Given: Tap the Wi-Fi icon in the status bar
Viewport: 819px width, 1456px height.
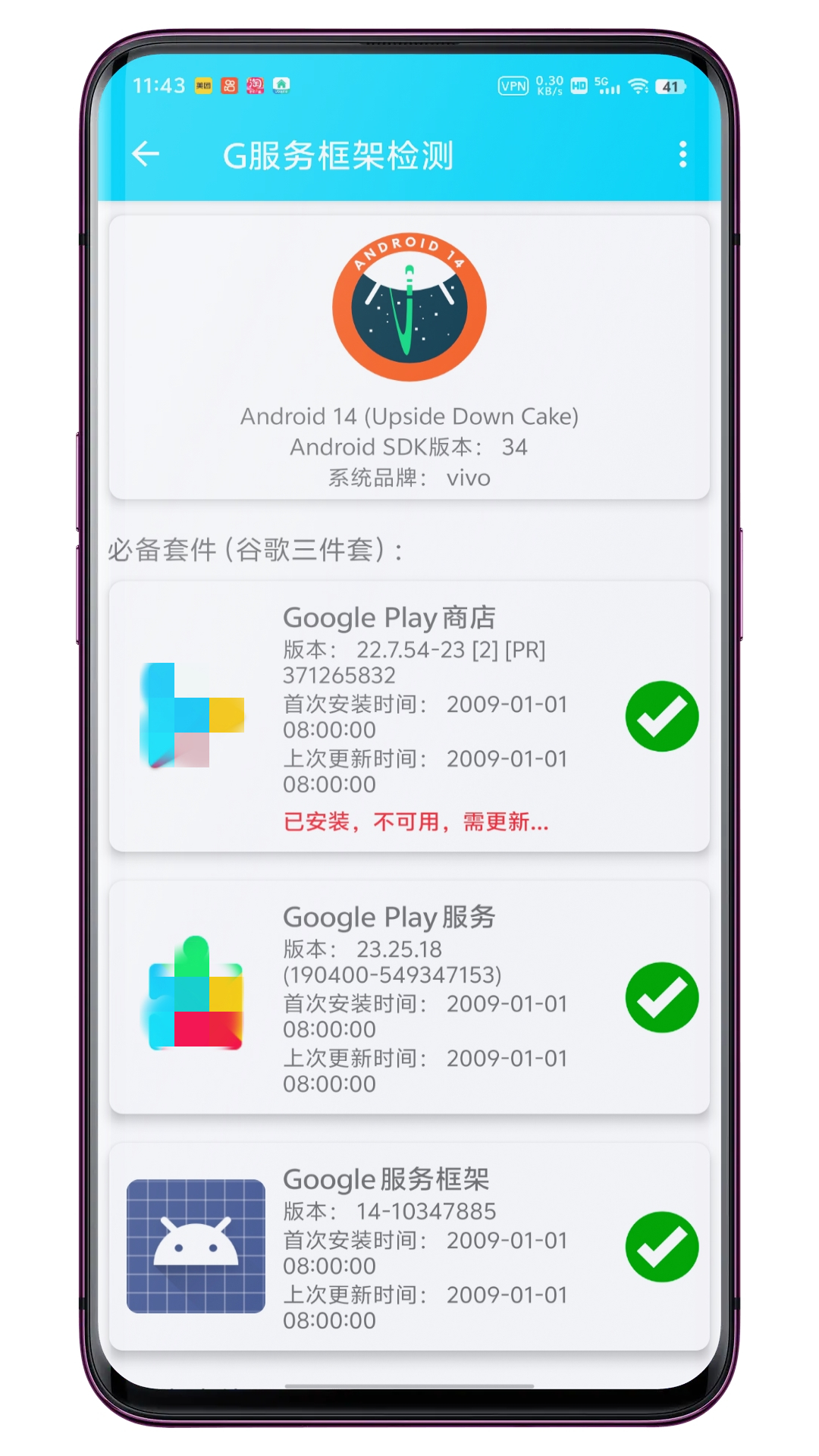Looking at the screenshot, I should 641,87.
